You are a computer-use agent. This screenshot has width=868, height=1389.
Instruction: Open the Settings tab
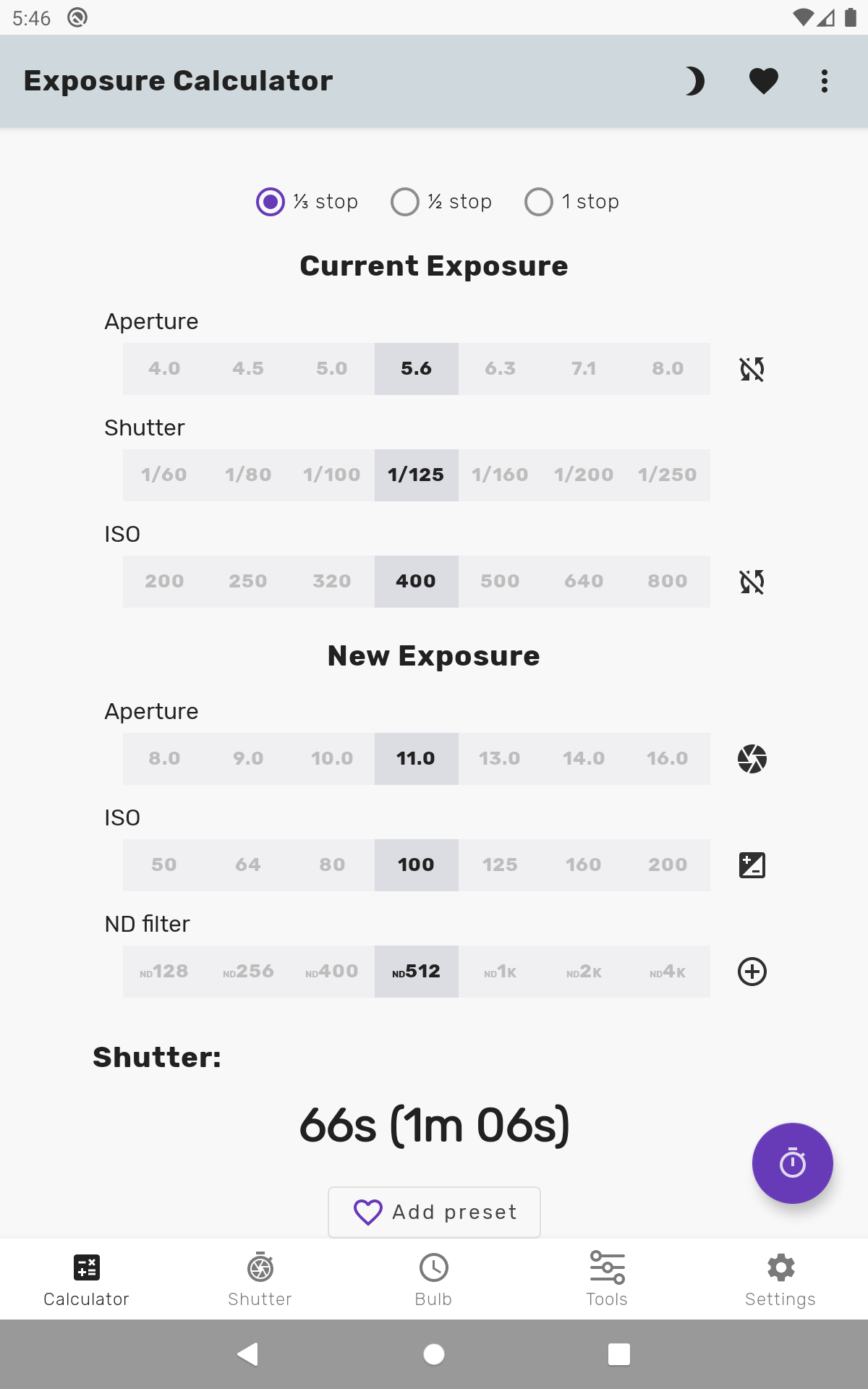pos(781,1279)
